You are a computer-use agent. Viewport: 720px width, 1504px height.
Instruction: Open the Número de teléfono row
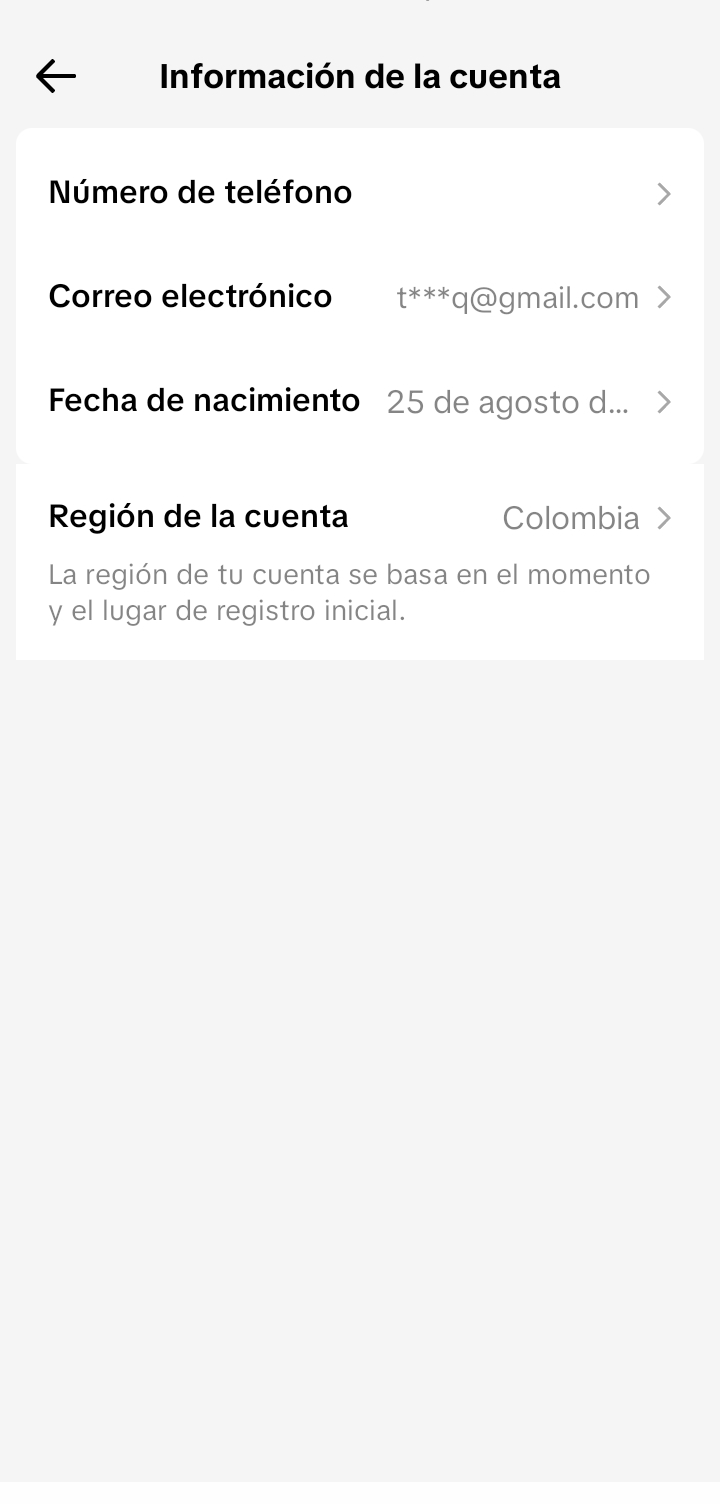point(360,192)
